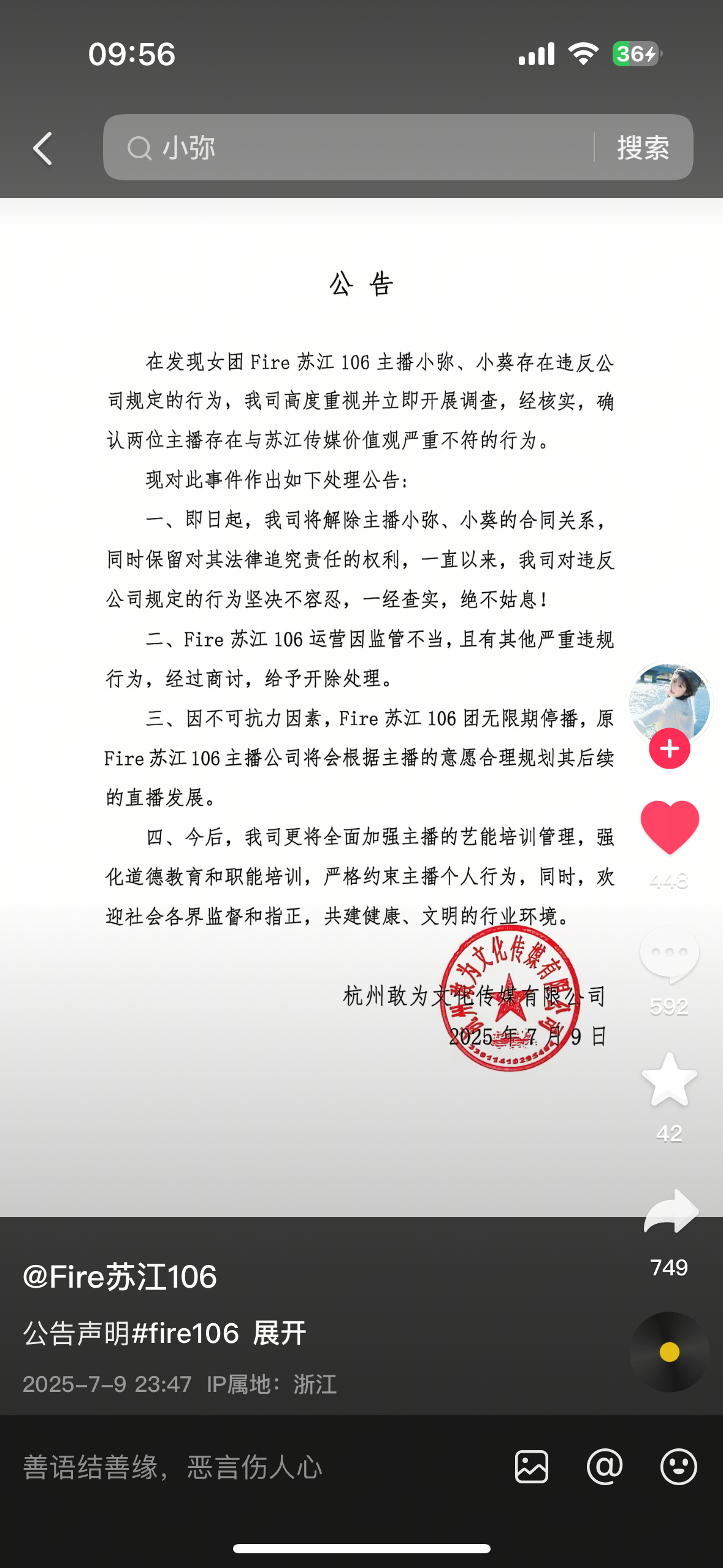Open the @Fire苏江106 profile name
This screenshot has width=723, height=1568.
click(x=120, y=1277)
